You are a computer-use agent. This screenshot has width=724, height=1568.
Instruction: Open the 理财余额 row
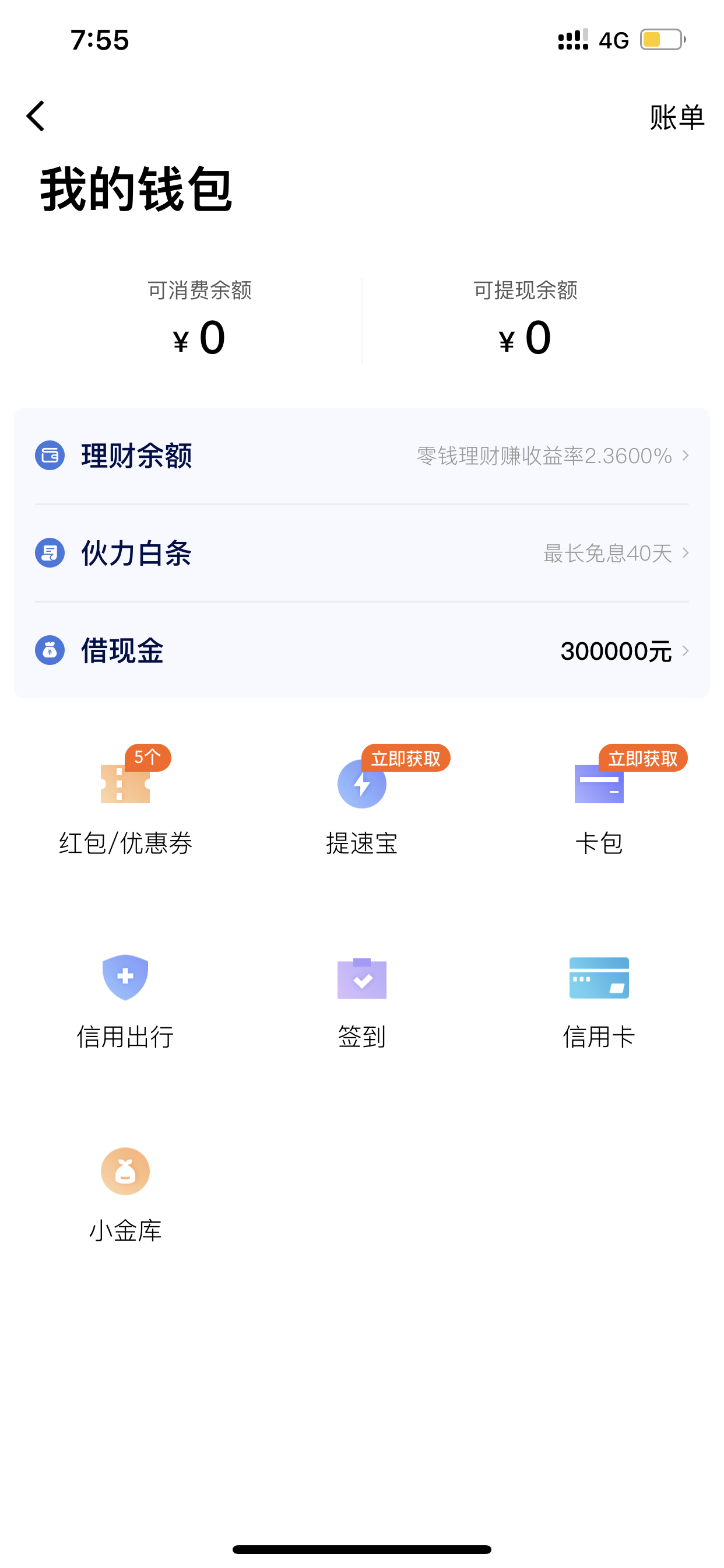point(362,456)
